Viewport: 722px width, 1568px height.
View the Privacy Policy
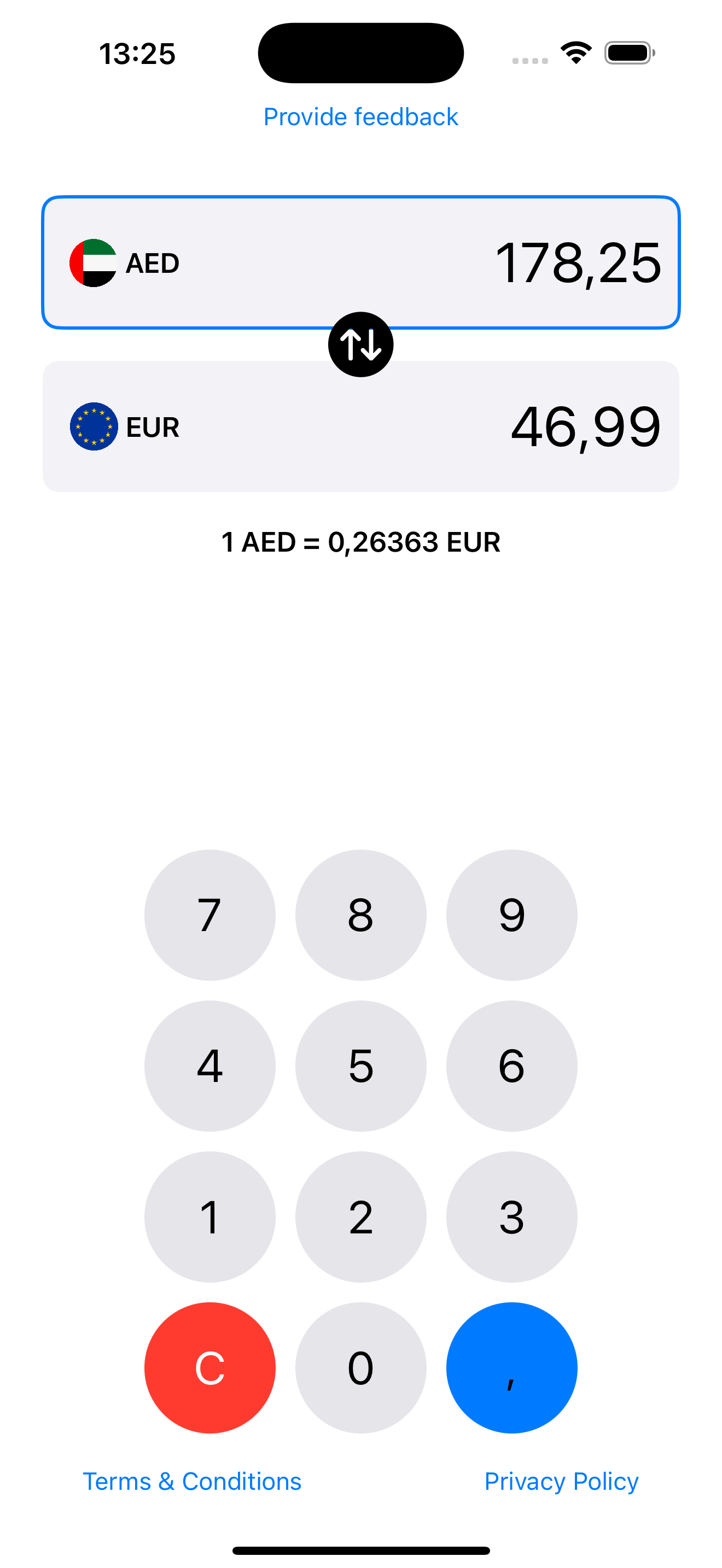point(561,1481)
